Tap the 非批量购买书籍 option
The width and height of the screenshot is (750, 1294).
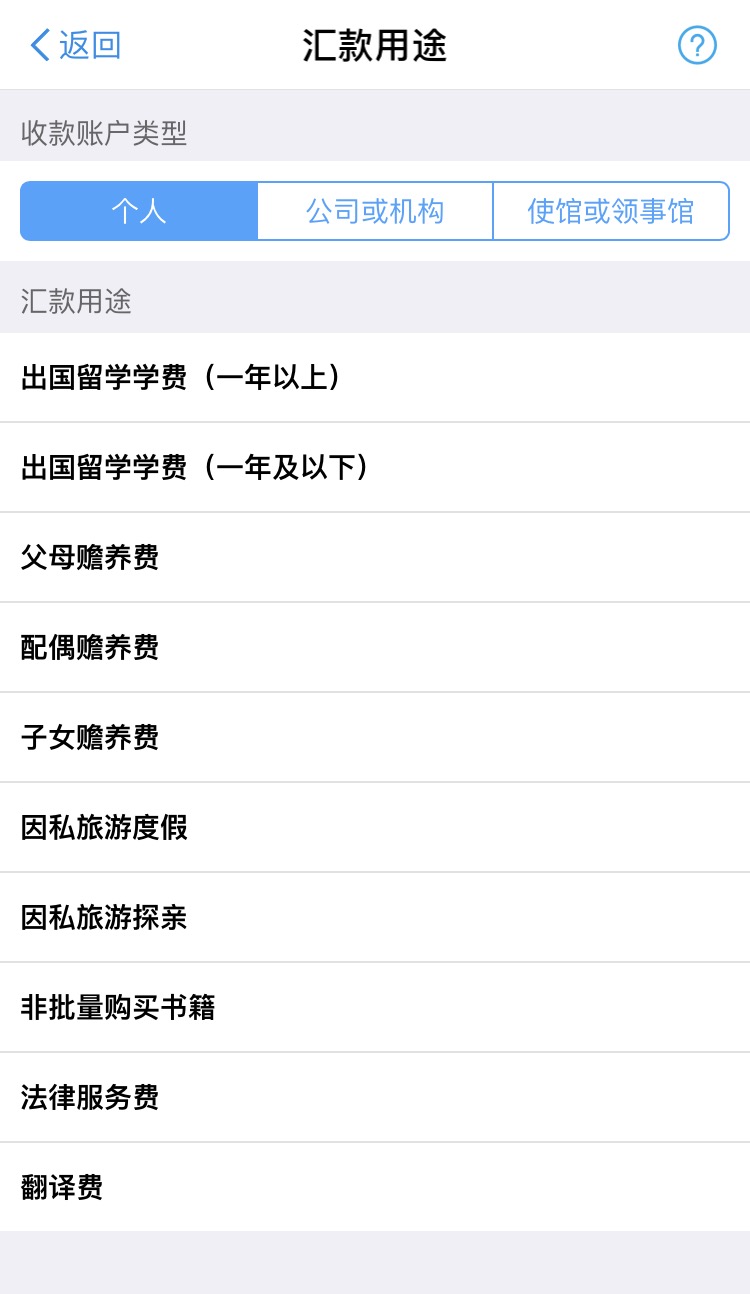coord(375,1008)
